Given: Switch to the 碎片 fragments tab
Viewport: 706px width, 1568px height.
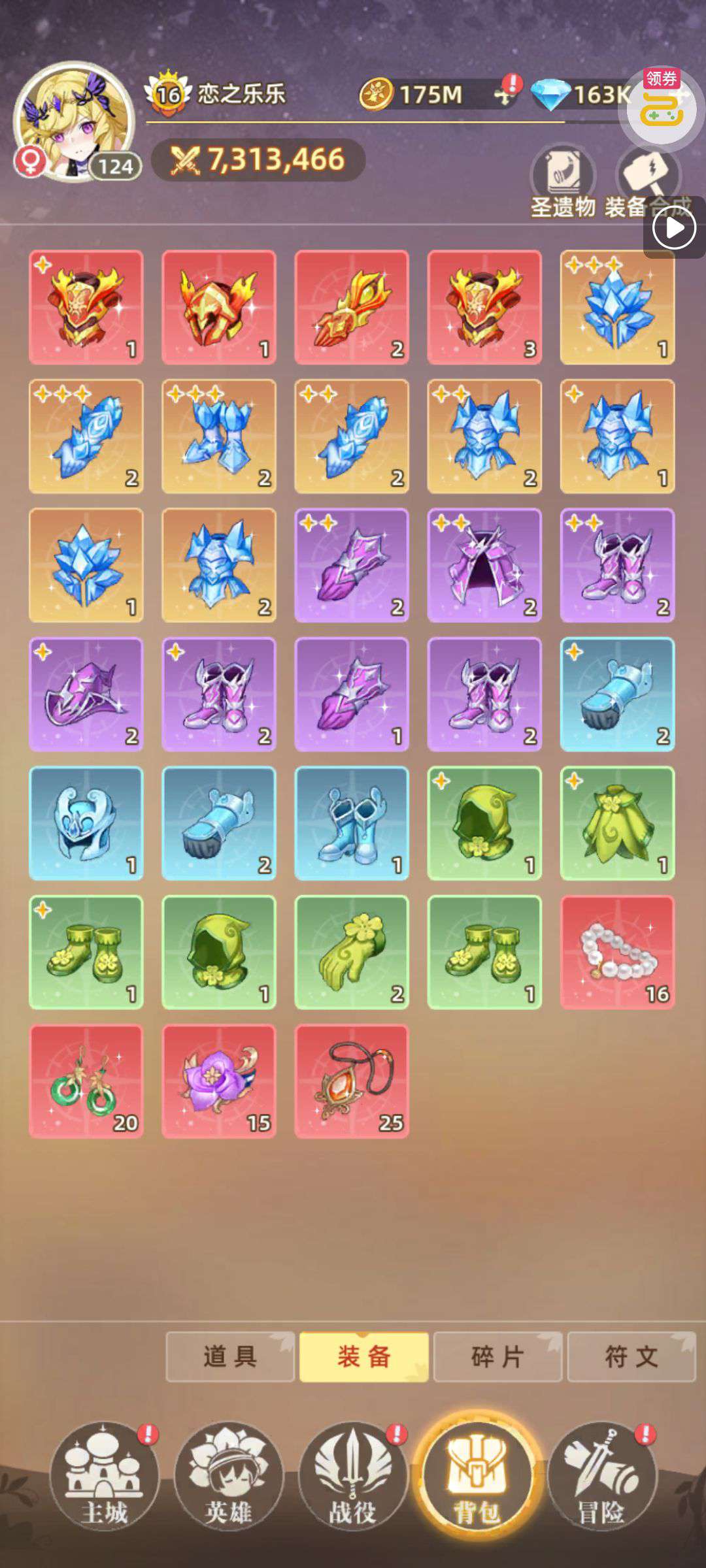Looking at the screenshot, I should tap(498, 1357).
